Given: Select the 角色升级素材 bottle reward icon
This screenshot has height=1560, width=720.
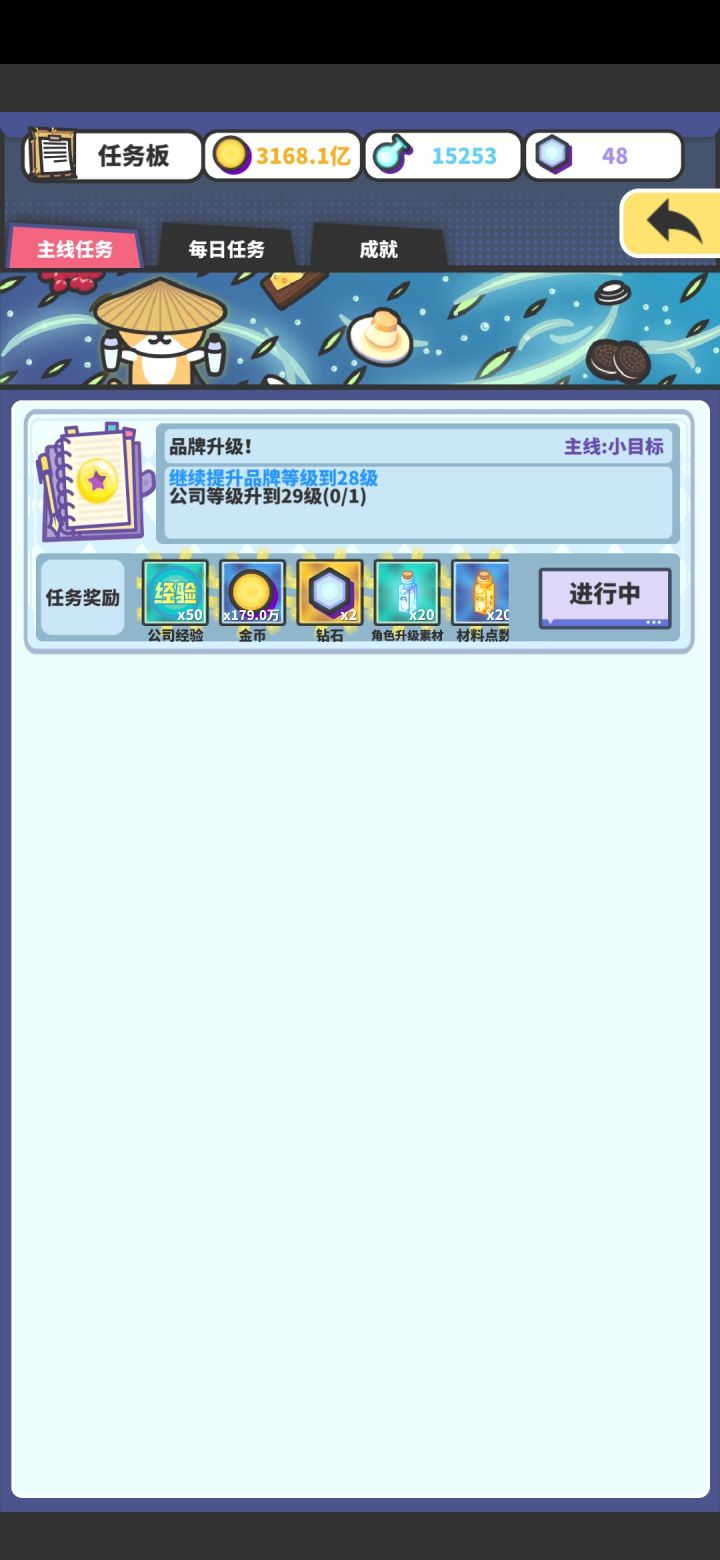Looking at the screenshot, I should tap(406, 592).
